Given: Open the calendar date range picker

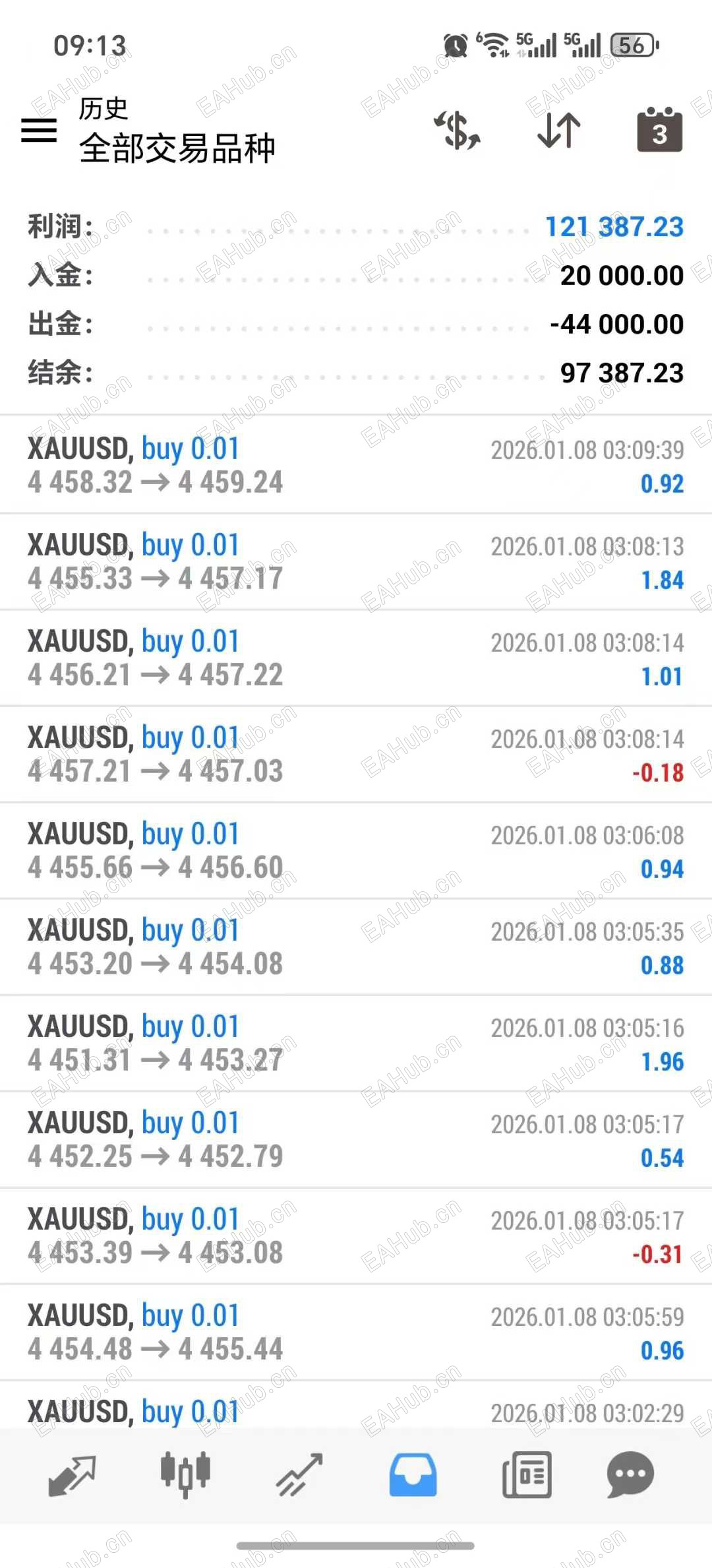Looking at the screenshot, I should (x=659, y=130).
